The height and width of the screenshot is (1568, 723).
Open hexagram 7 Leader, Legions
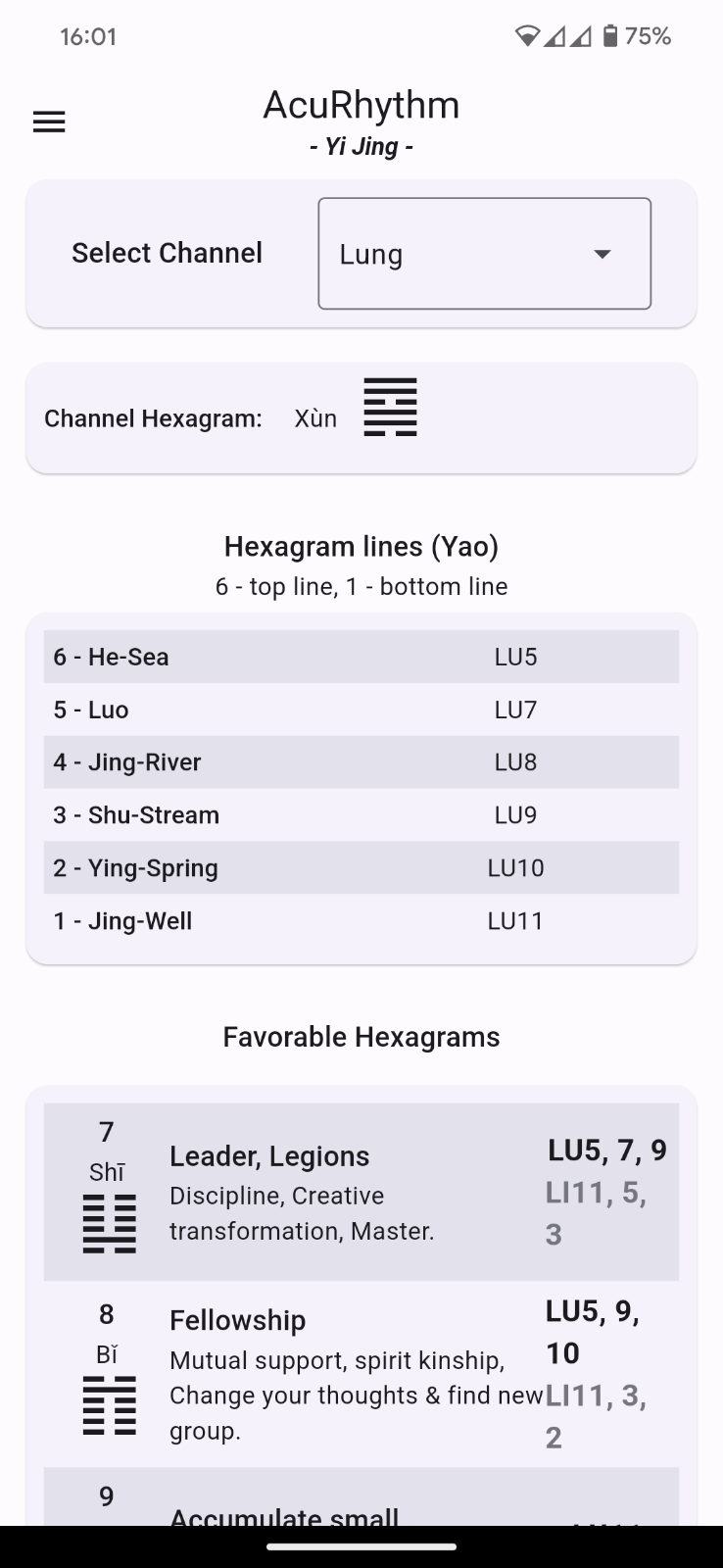pos(361,1192)
